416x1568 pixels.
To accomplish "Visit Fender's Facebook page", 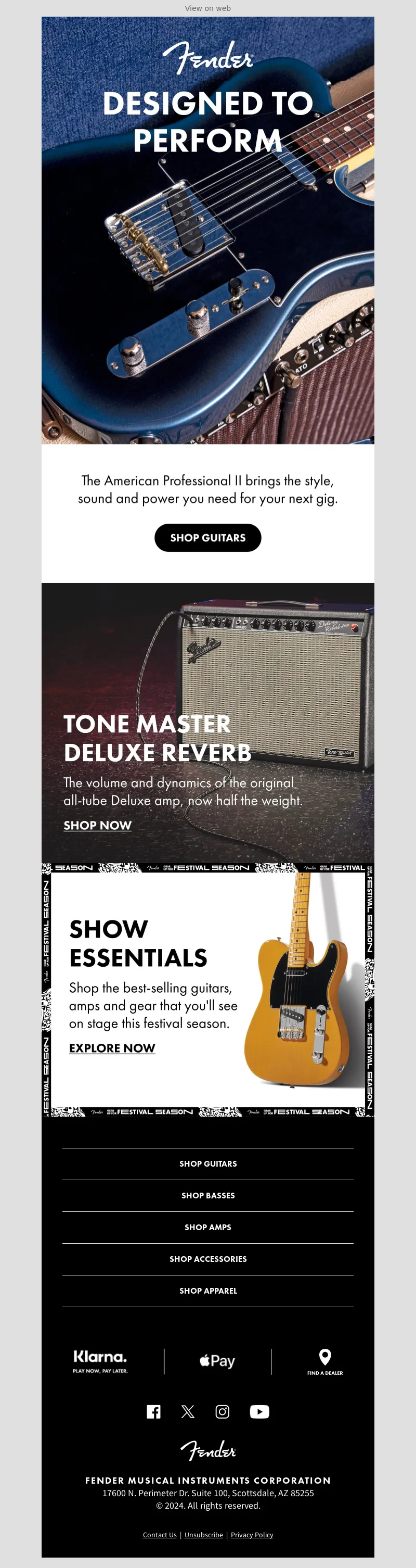I will pyautogui.click(x=154, y=1412).
